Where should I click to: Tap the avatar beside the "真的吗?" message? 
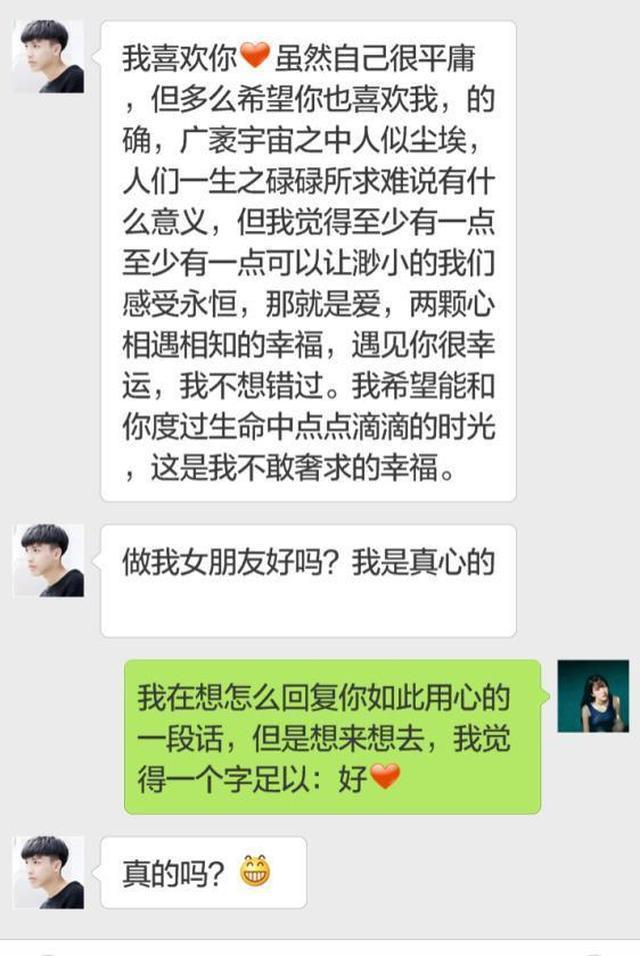tap(48, 872)
